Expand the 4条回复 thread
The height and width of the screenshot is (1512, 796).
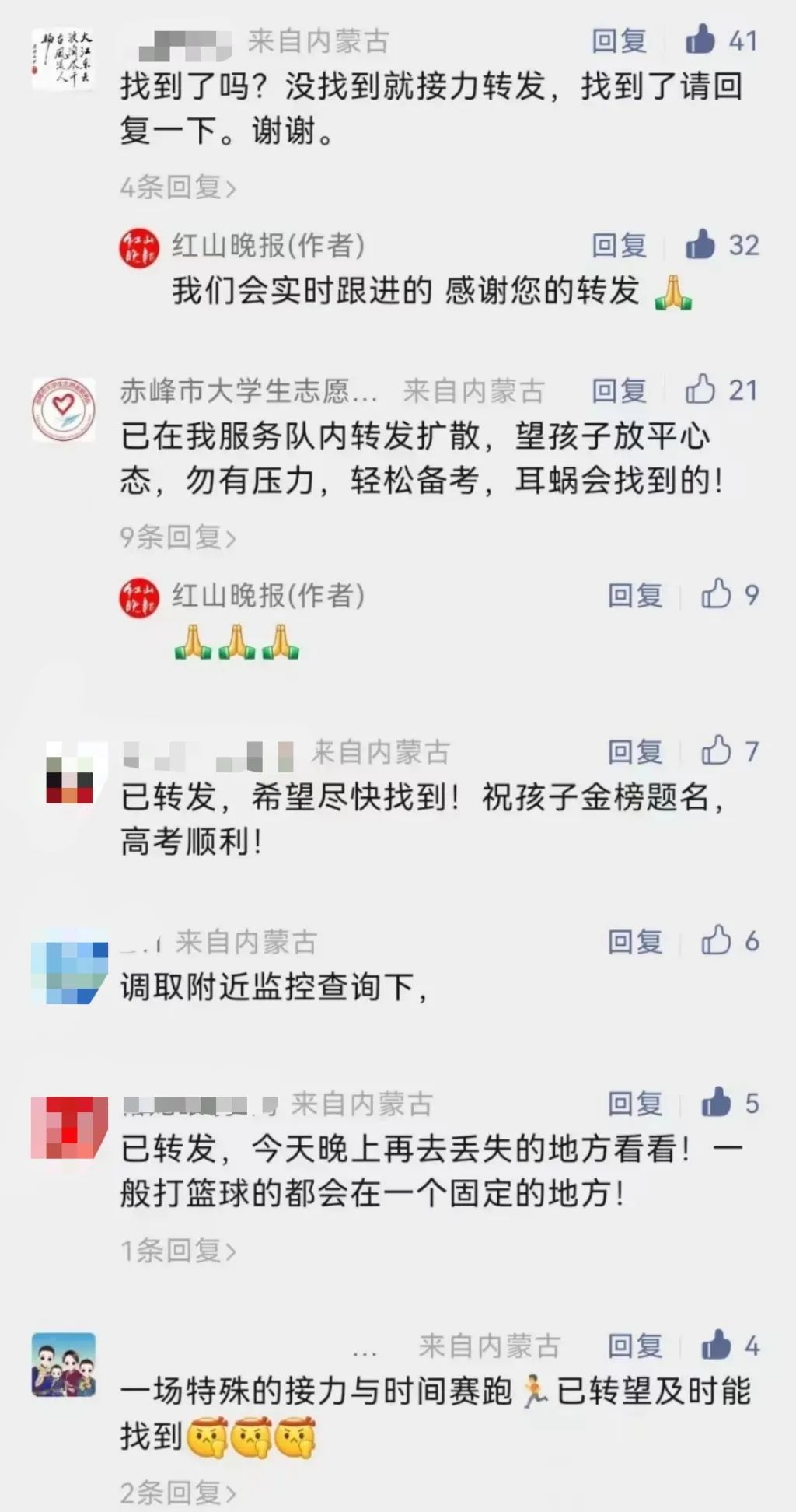(178, 187)
